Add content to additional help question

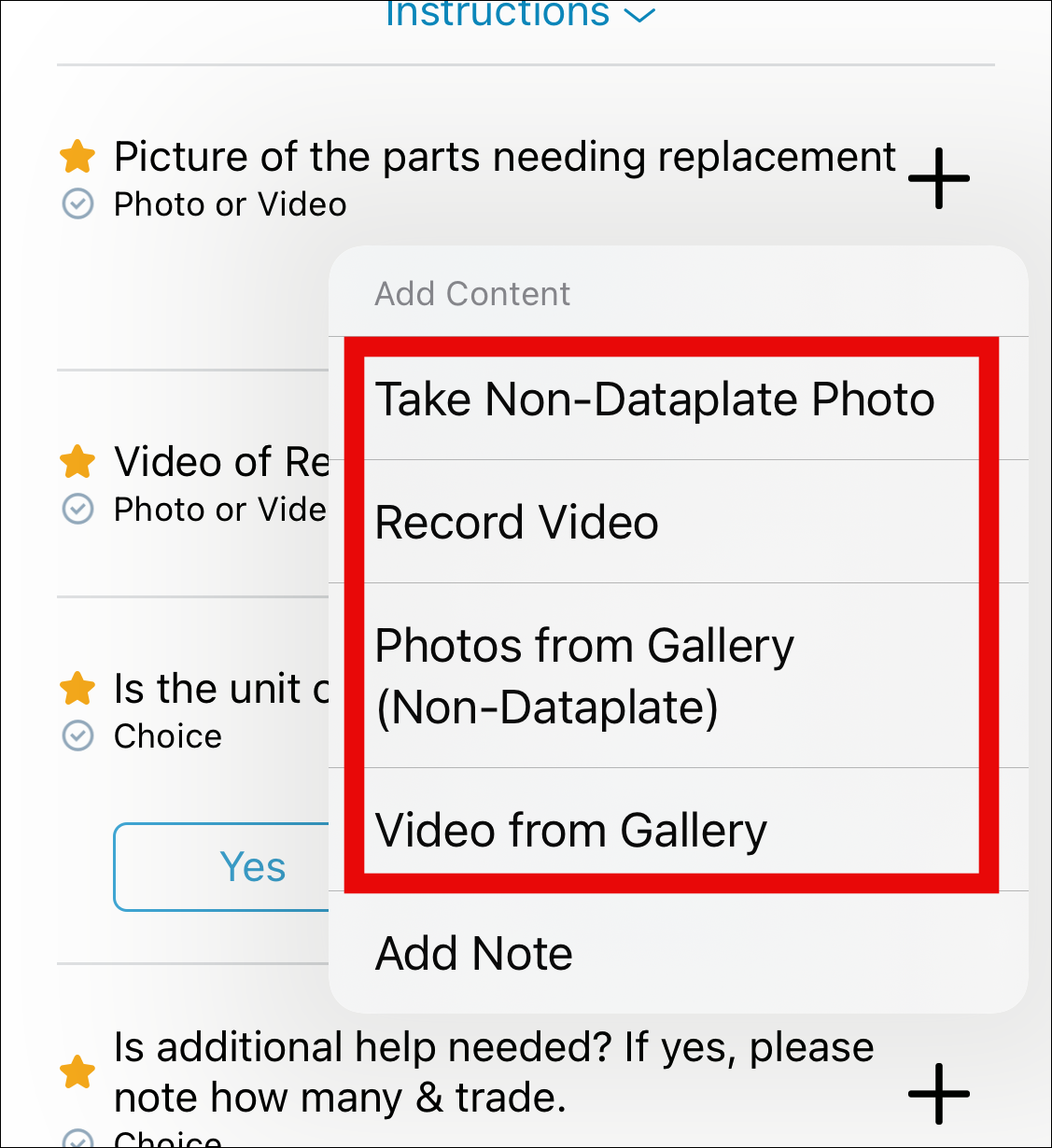(938, 1093)
